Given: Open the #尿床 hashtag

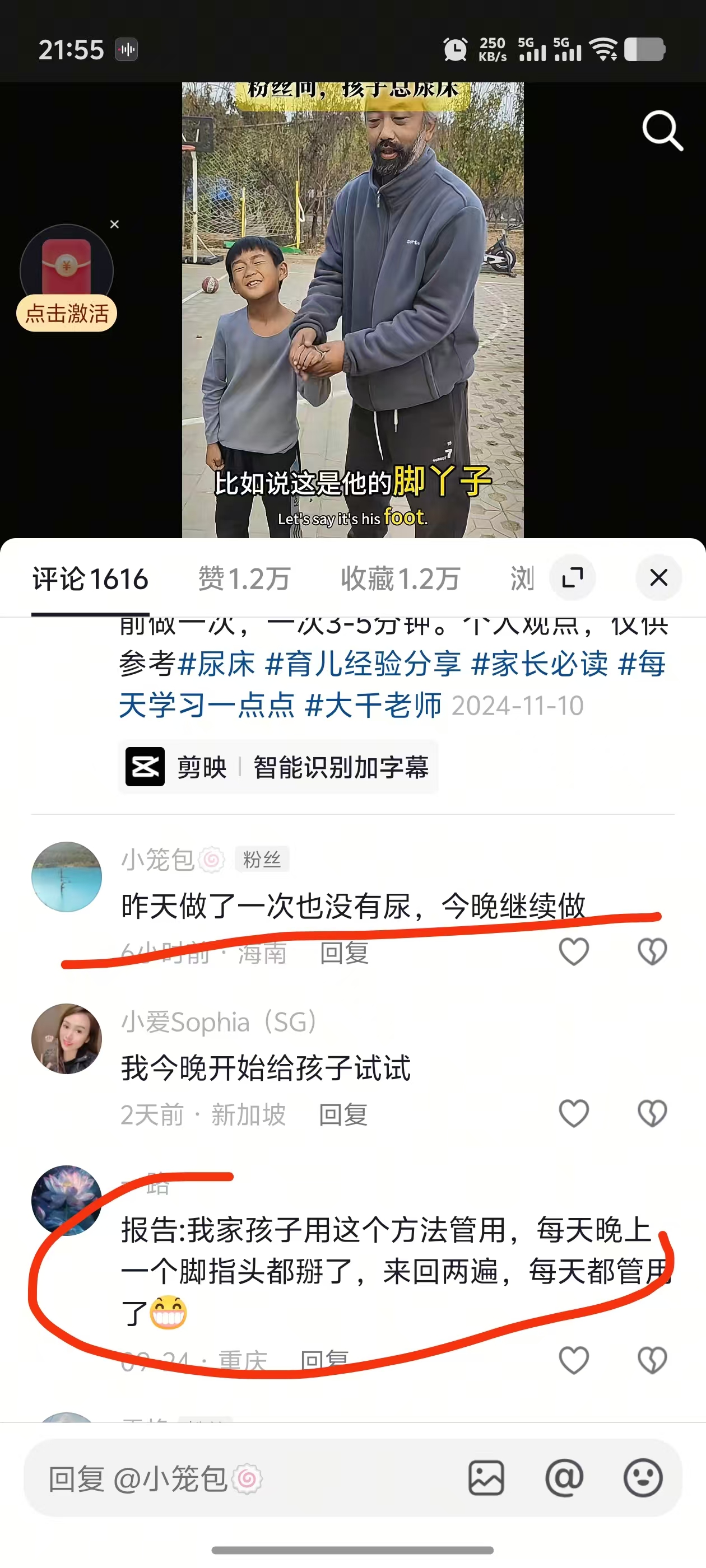Looking at the screenshot, I should pos(216,664).
